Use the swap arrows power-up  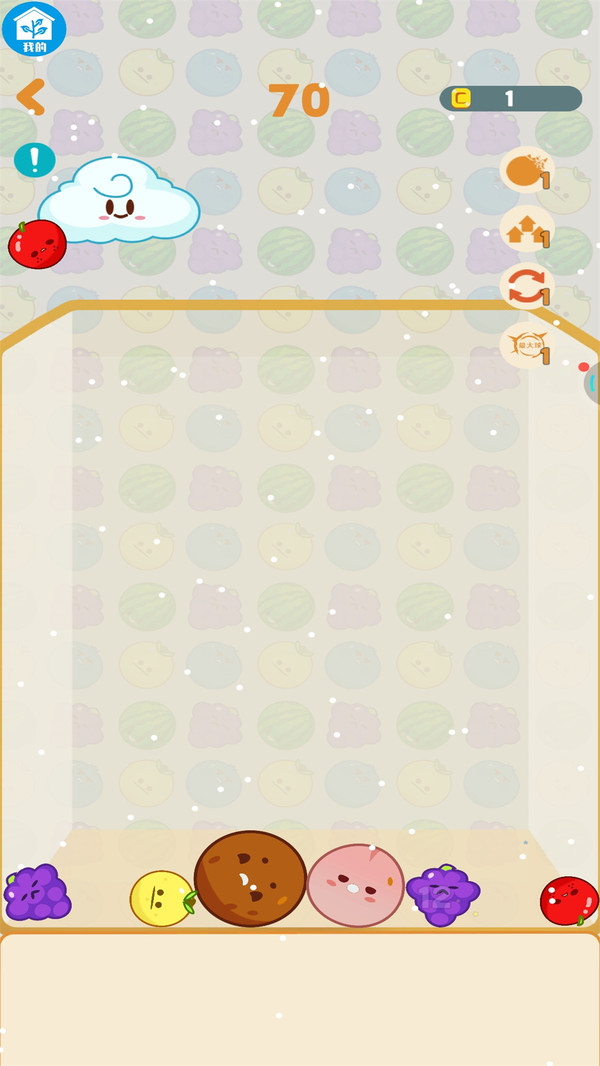pyautogui.click(x=527, y=287)
